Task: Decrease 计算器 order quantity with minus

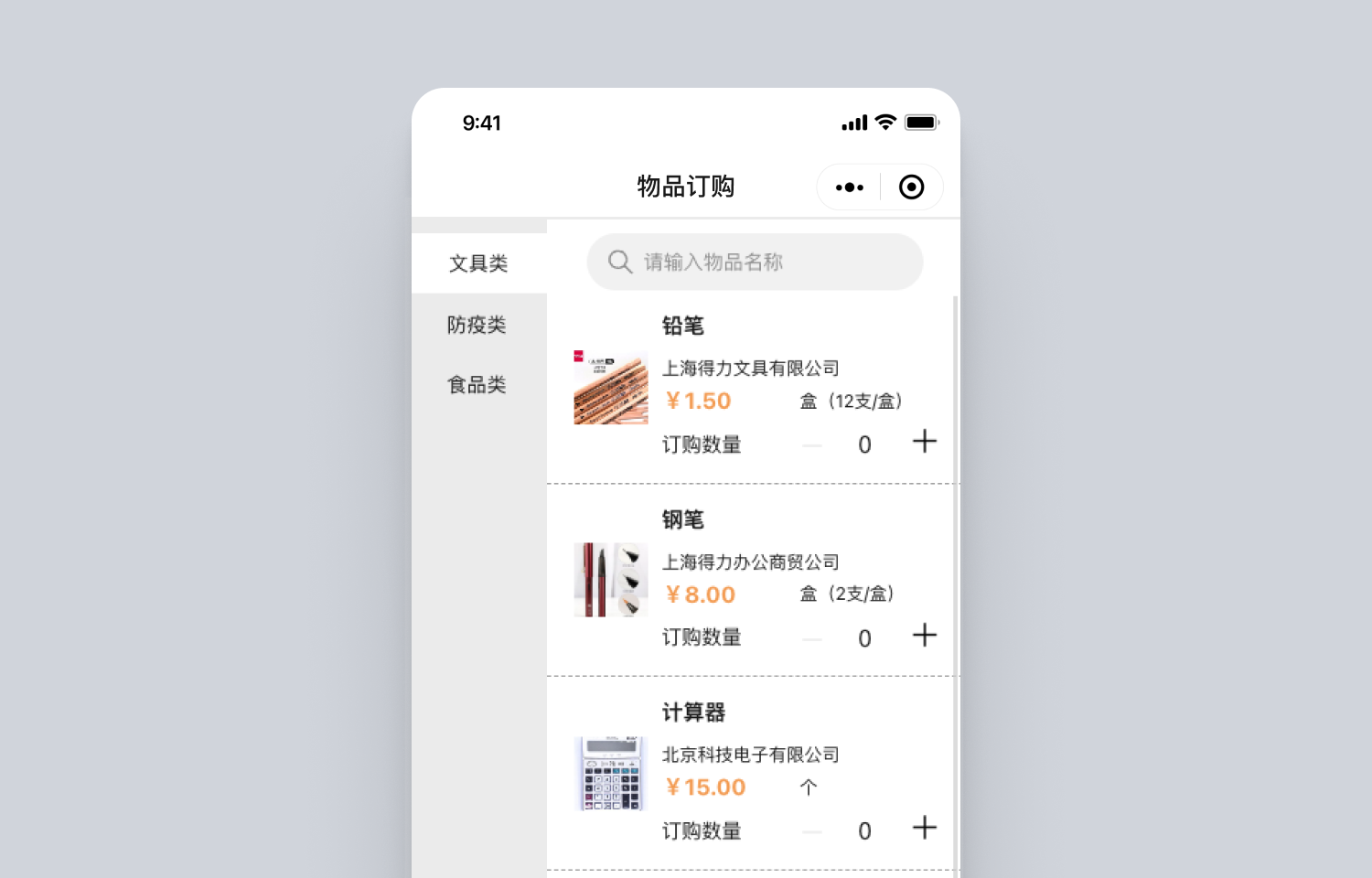Action: tap(811, 832)
